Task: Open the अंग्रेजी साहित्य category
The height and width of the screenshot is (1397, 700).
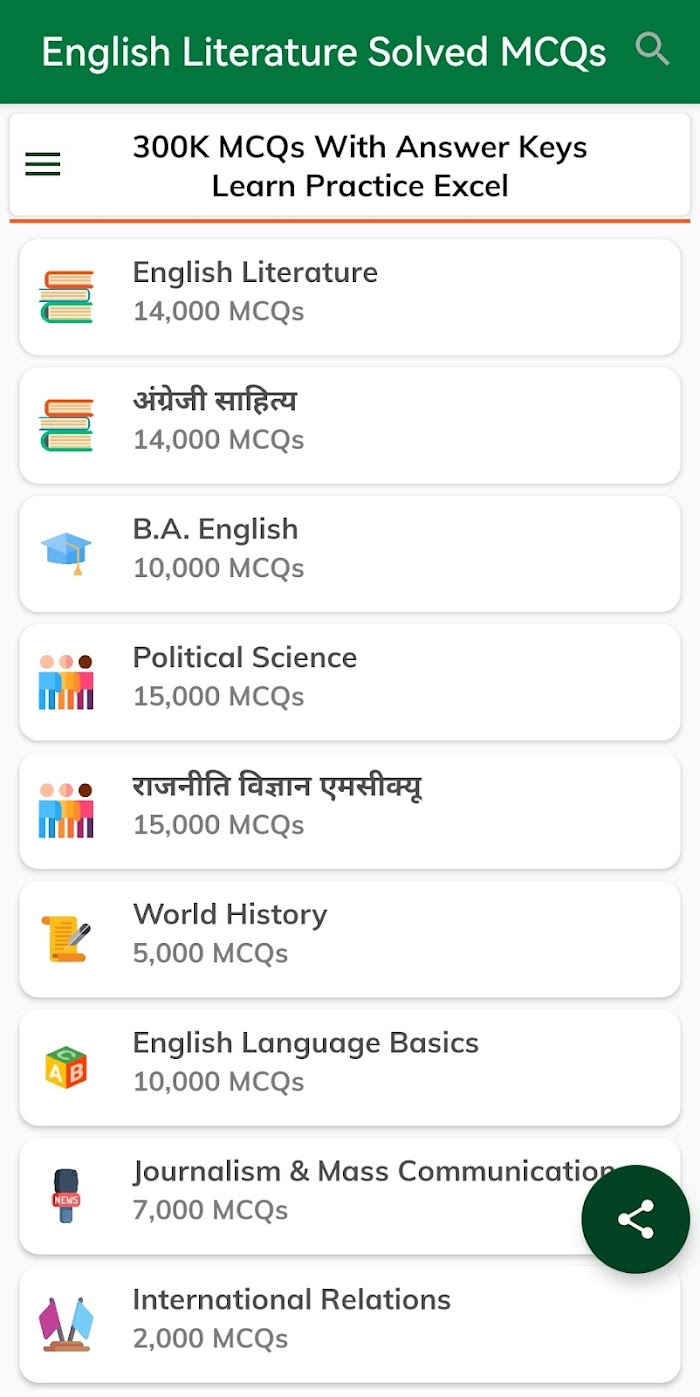Action: tap(350, 425)
